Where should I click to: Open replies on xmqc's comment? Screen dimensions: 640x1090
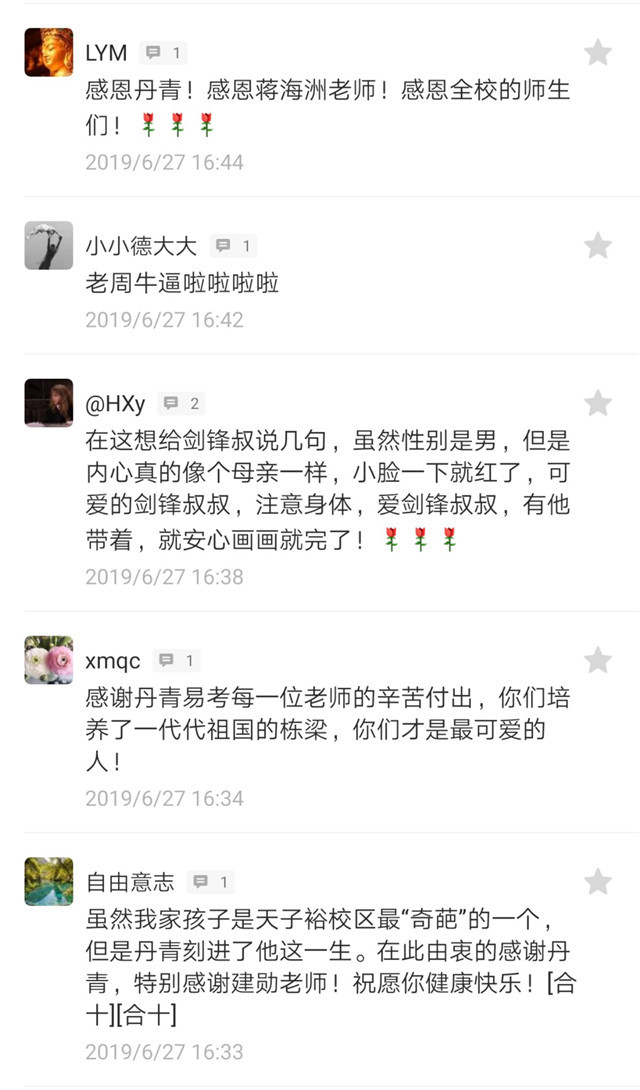point(178,660)
